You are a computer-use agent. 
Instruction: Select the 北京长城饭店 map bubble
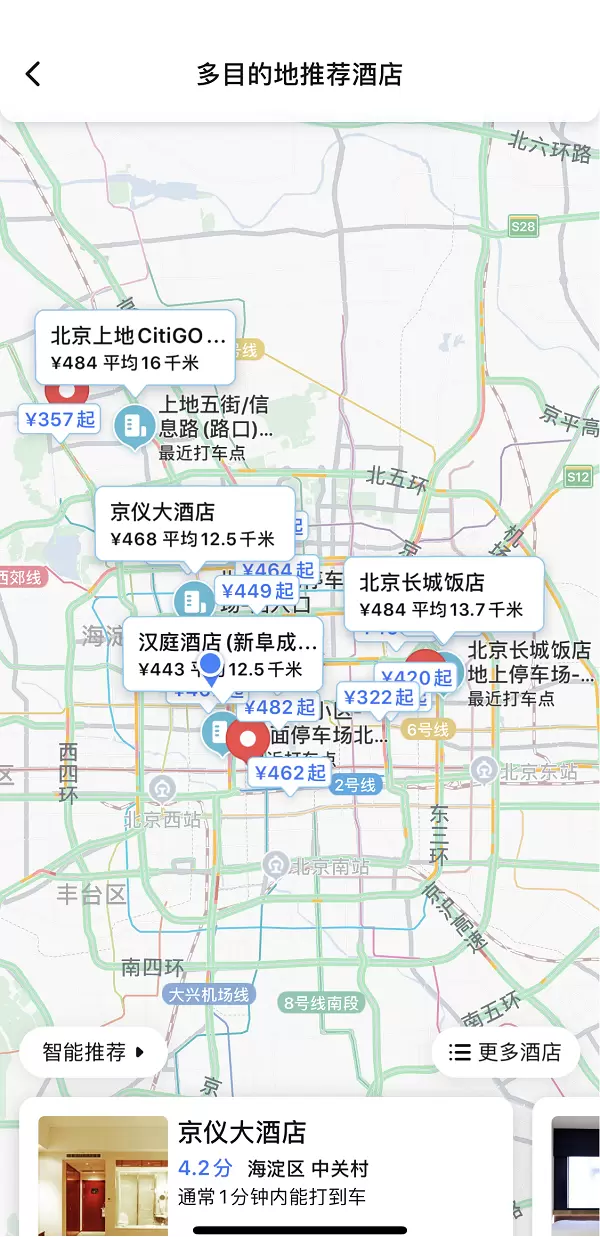coord(444,594)
